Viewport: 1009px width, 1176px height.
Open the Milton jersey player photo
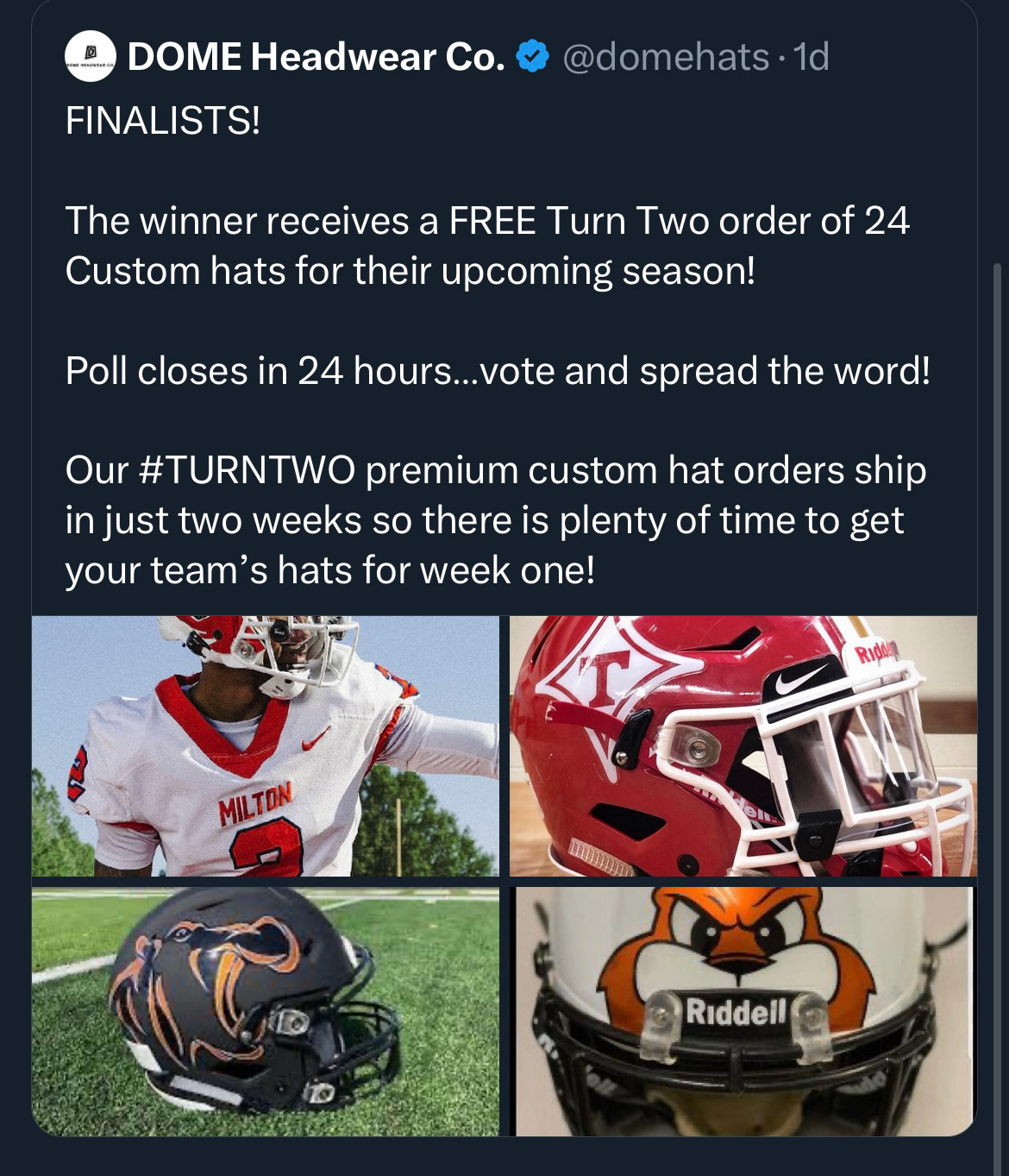click(265, 746)
